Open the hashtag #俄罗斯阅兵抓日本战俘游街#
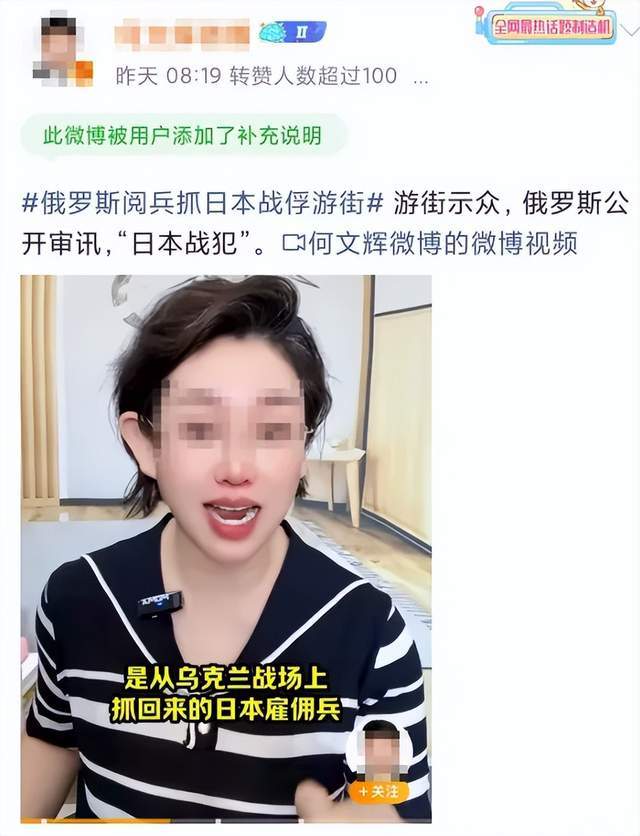Image resolution: width=640 pixels, height=836 pixels. coord(203,203)
